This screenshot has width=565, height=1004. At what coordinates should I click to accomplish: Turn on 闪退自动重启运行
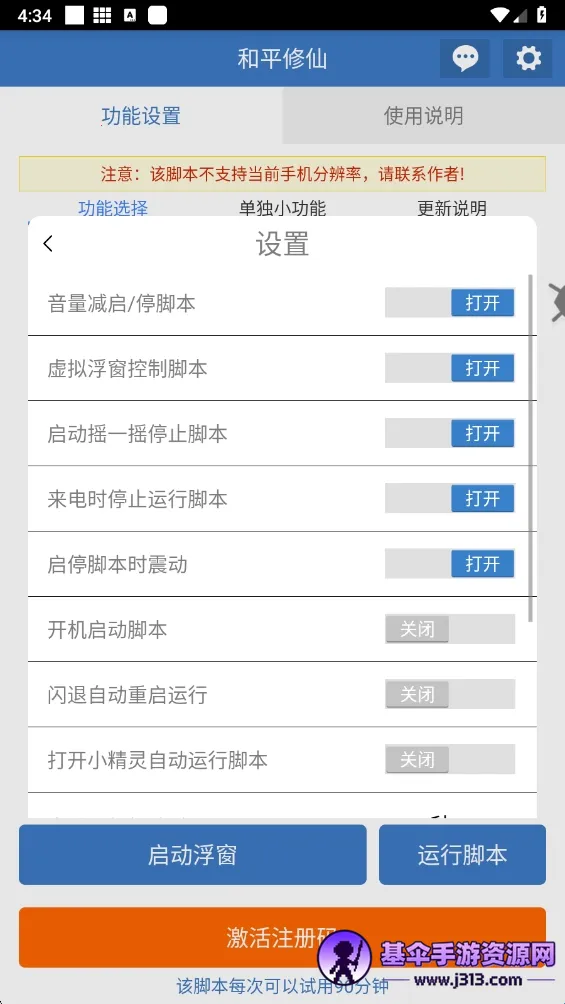450,694
